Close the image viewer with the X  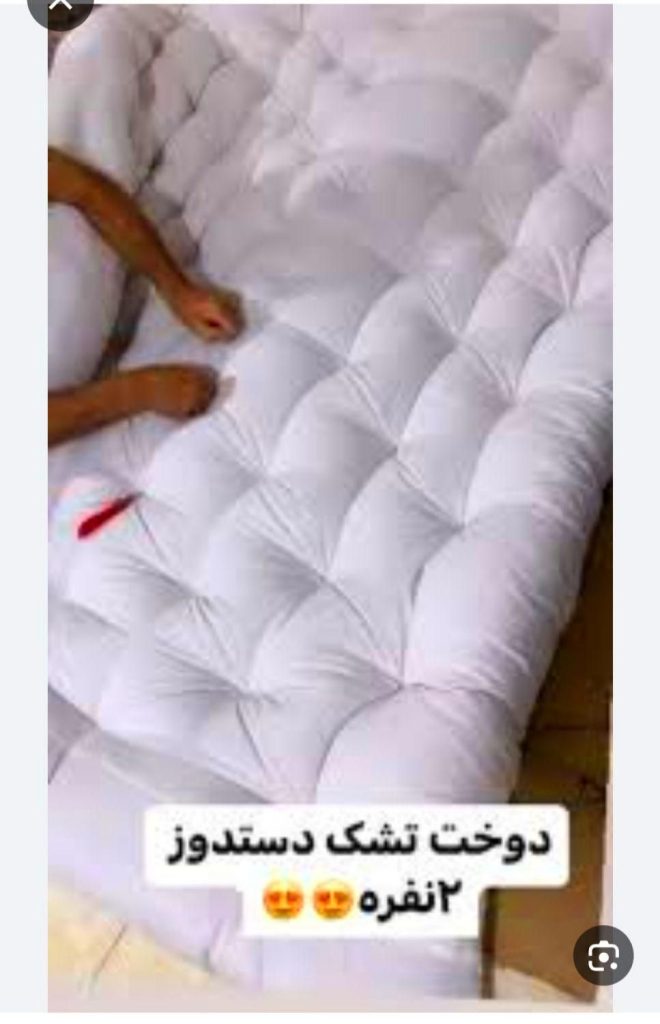tap(60, 6)
